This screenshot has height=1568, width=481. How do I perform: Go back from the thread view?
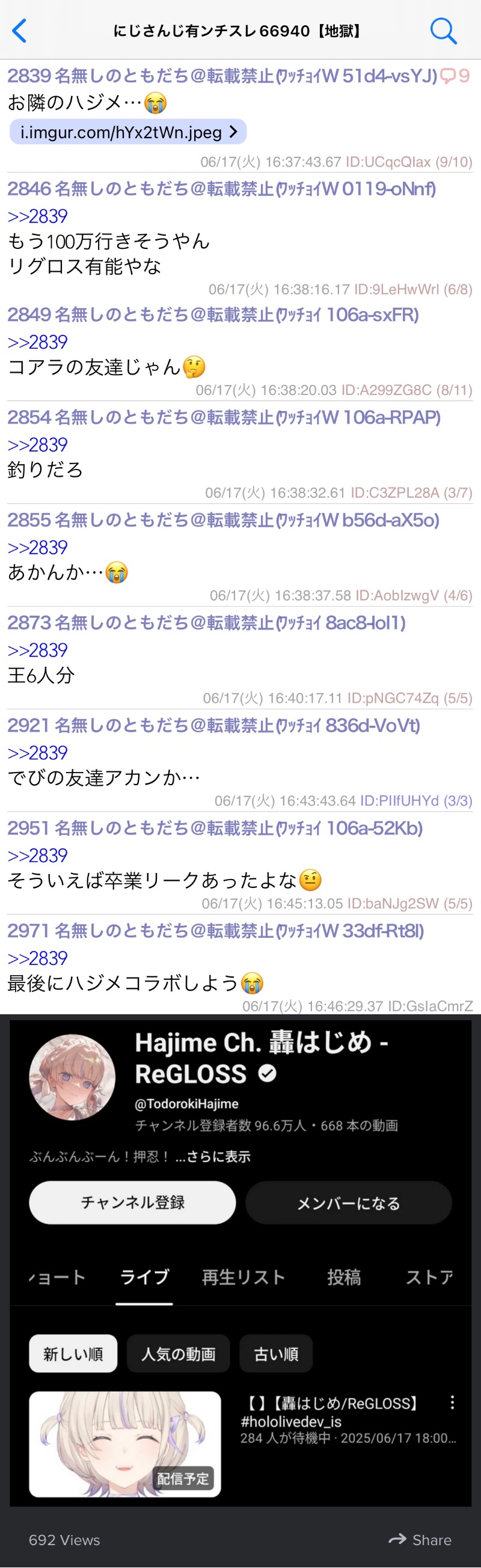click(x=19, y=31)
